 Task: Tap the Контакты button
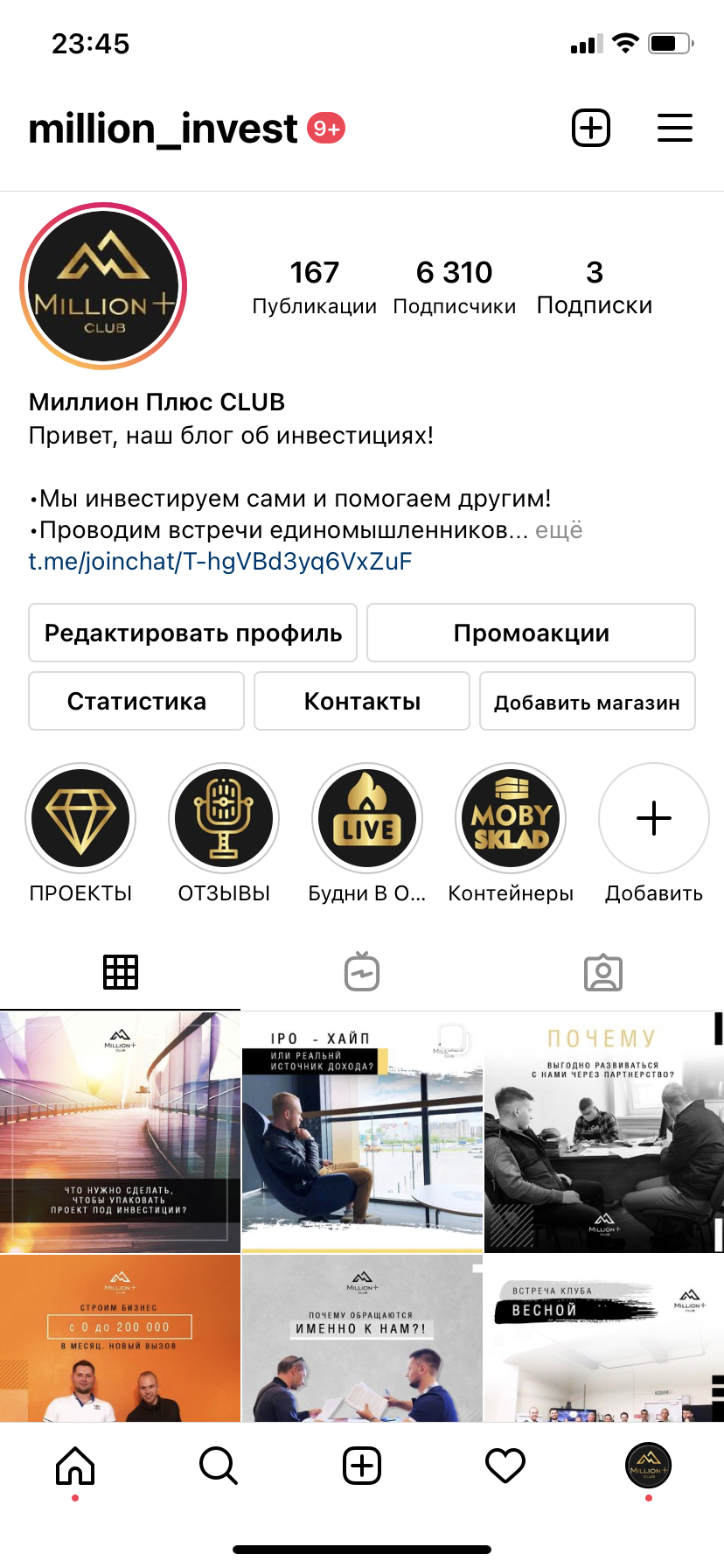tap(362, 701)
